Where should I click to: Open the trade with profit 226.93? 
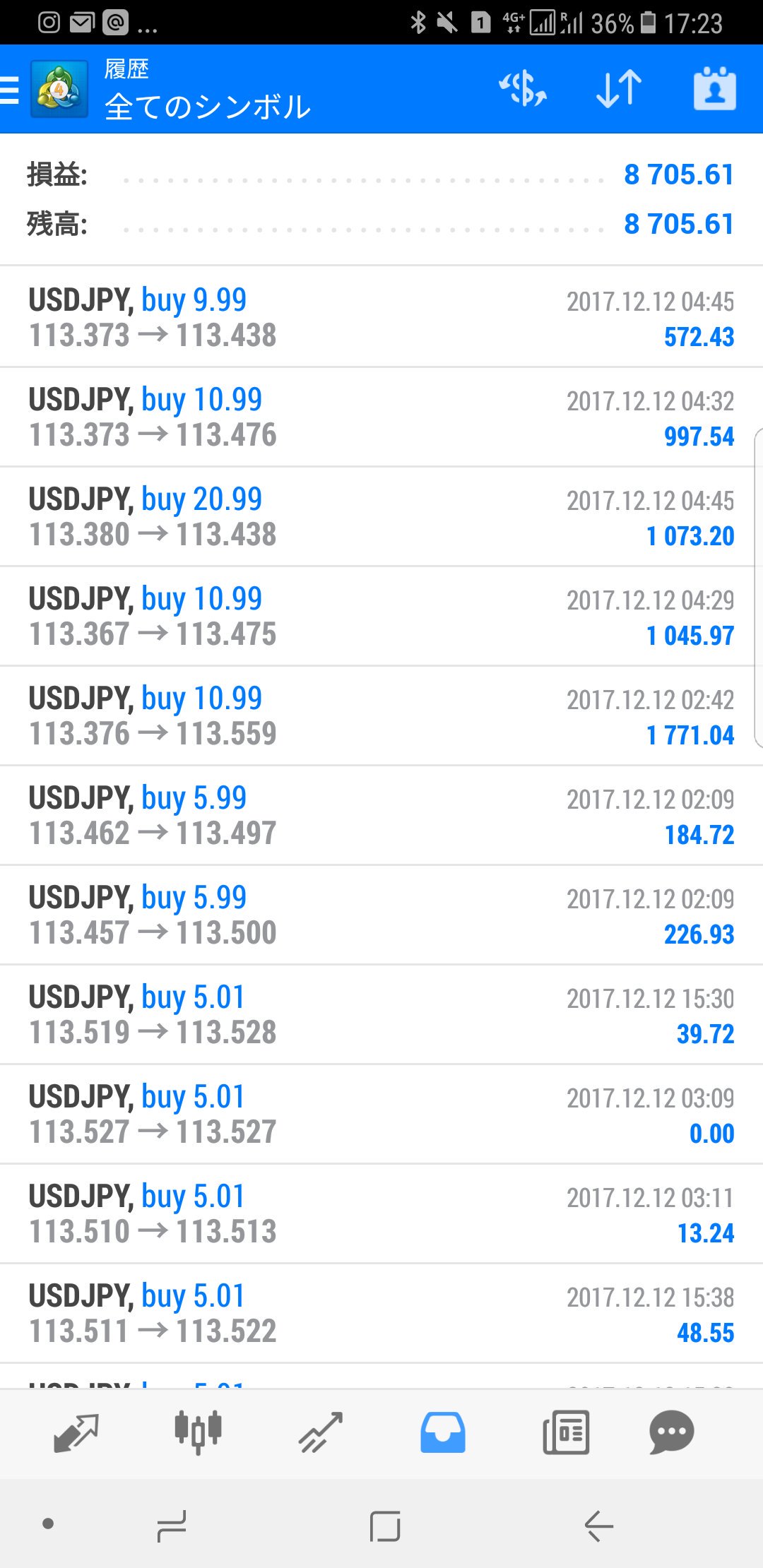coord(381,915)
